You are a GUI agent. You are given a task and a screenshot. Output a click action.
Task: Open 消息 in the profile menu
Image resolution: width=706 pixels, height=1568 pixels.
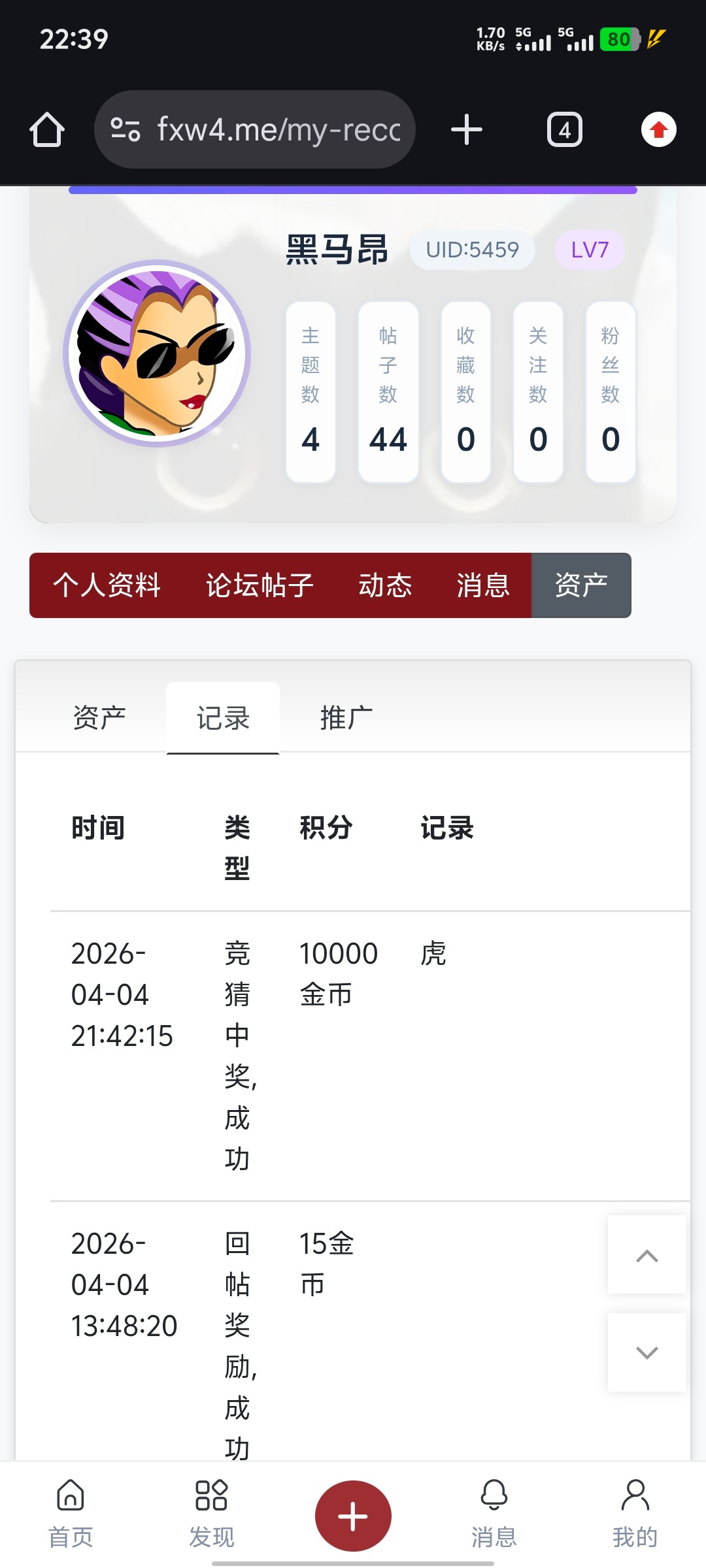point(483,585)
